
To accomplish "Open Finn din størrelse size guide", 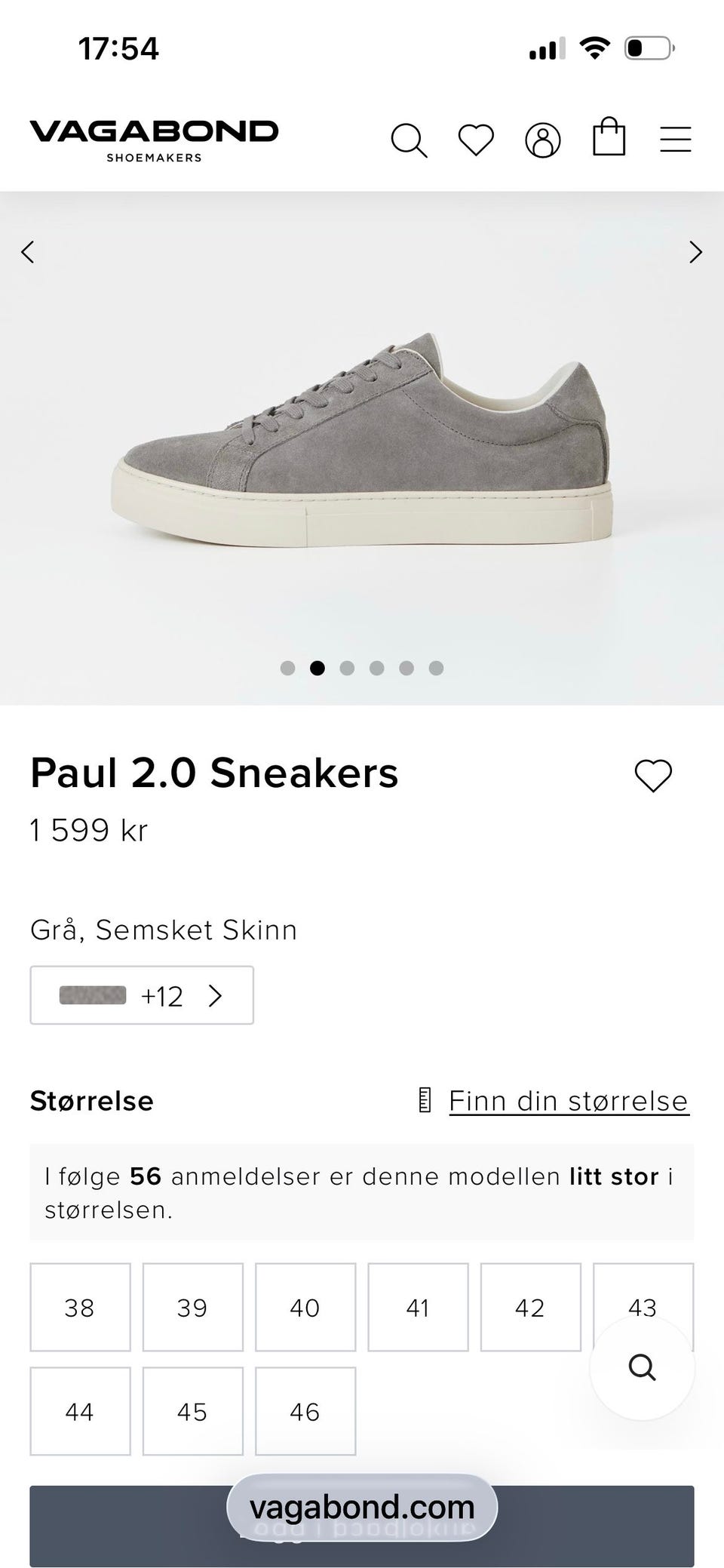I will pyautogui.click(x=569, y=1101).
